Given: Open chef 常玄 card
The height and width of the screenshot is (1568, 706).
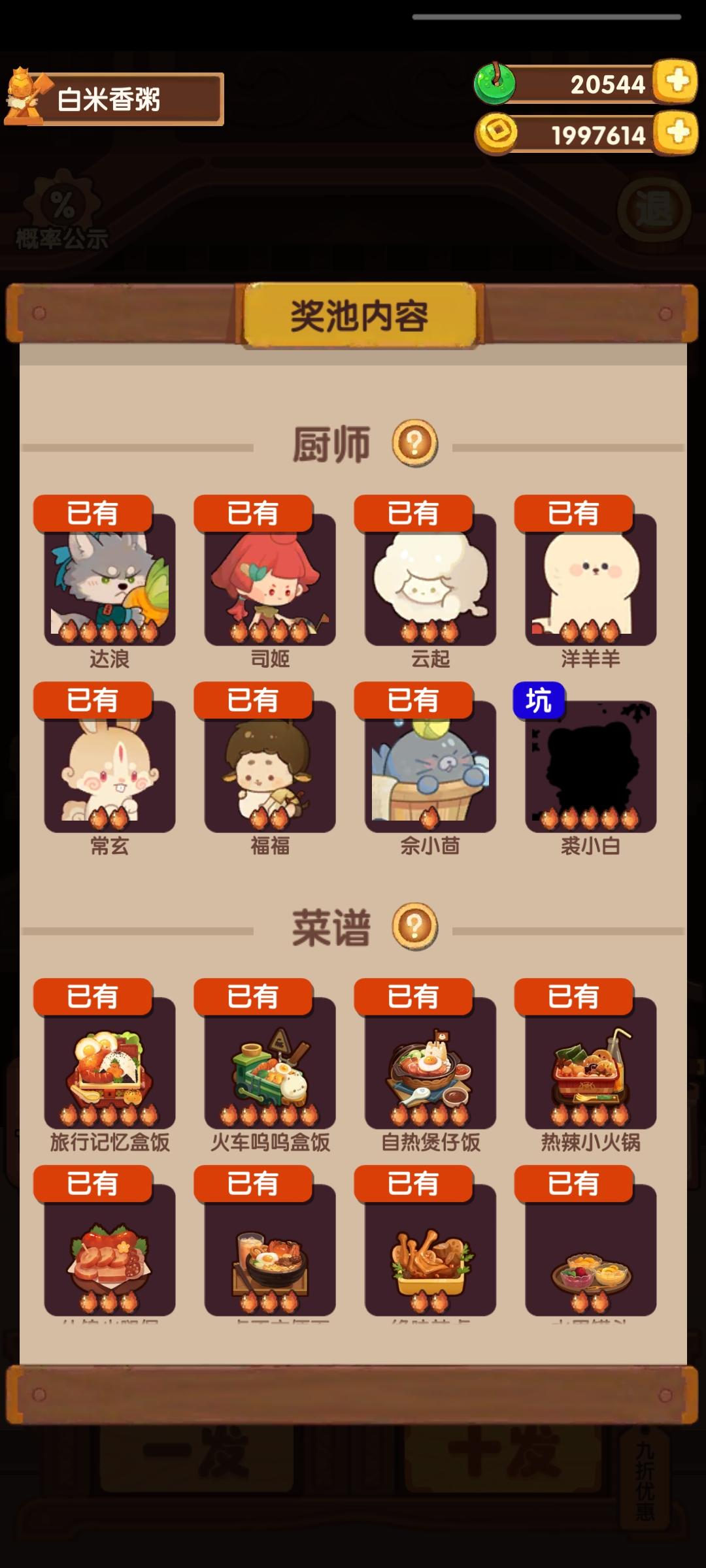Looking at the screenshot, I should (109, 767).
